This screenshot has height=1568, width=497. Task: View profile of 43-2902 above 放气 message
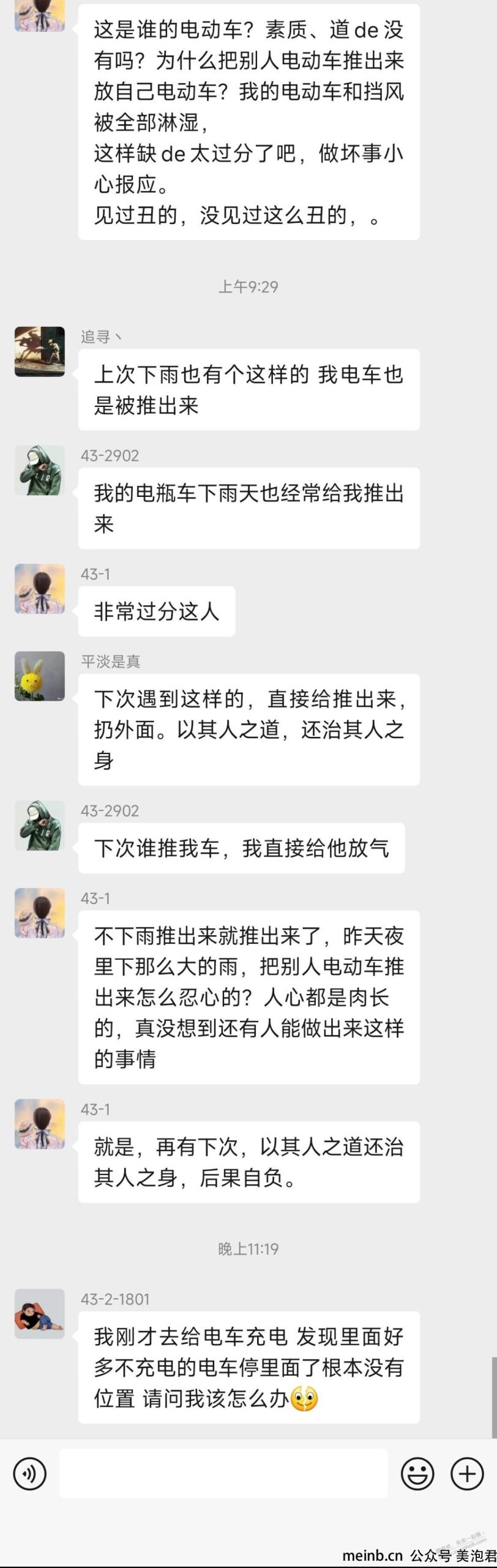pos(40,826)
